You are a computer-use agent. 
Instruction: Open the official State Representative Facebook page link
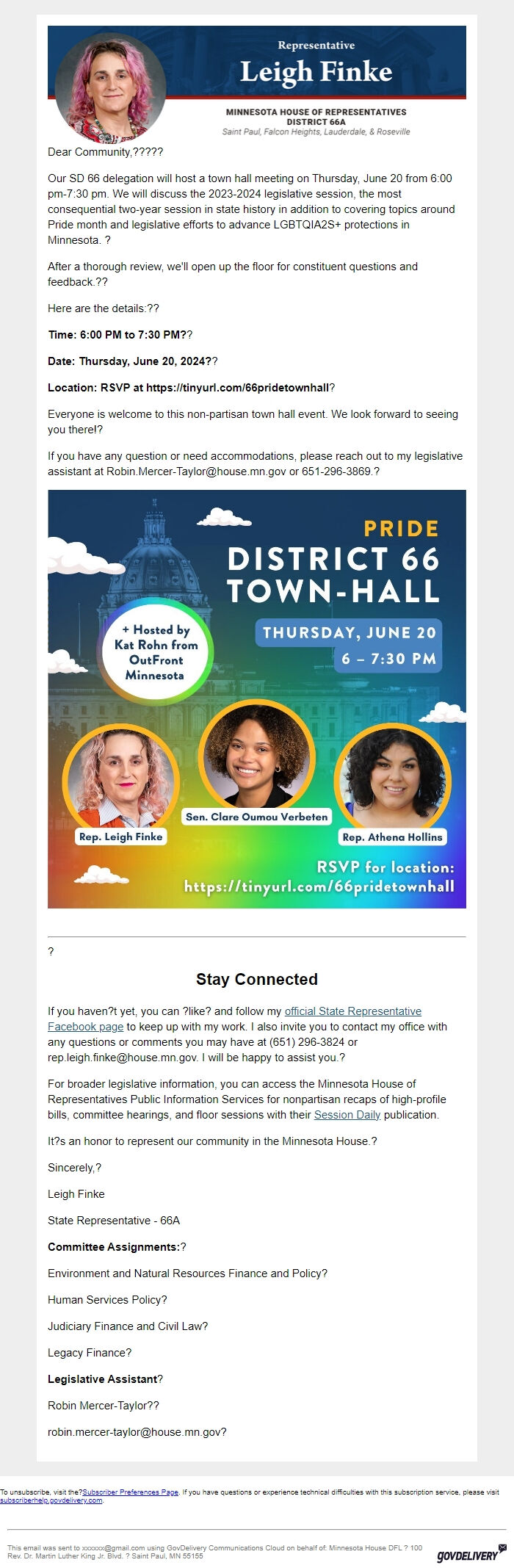pos(352,1011)
